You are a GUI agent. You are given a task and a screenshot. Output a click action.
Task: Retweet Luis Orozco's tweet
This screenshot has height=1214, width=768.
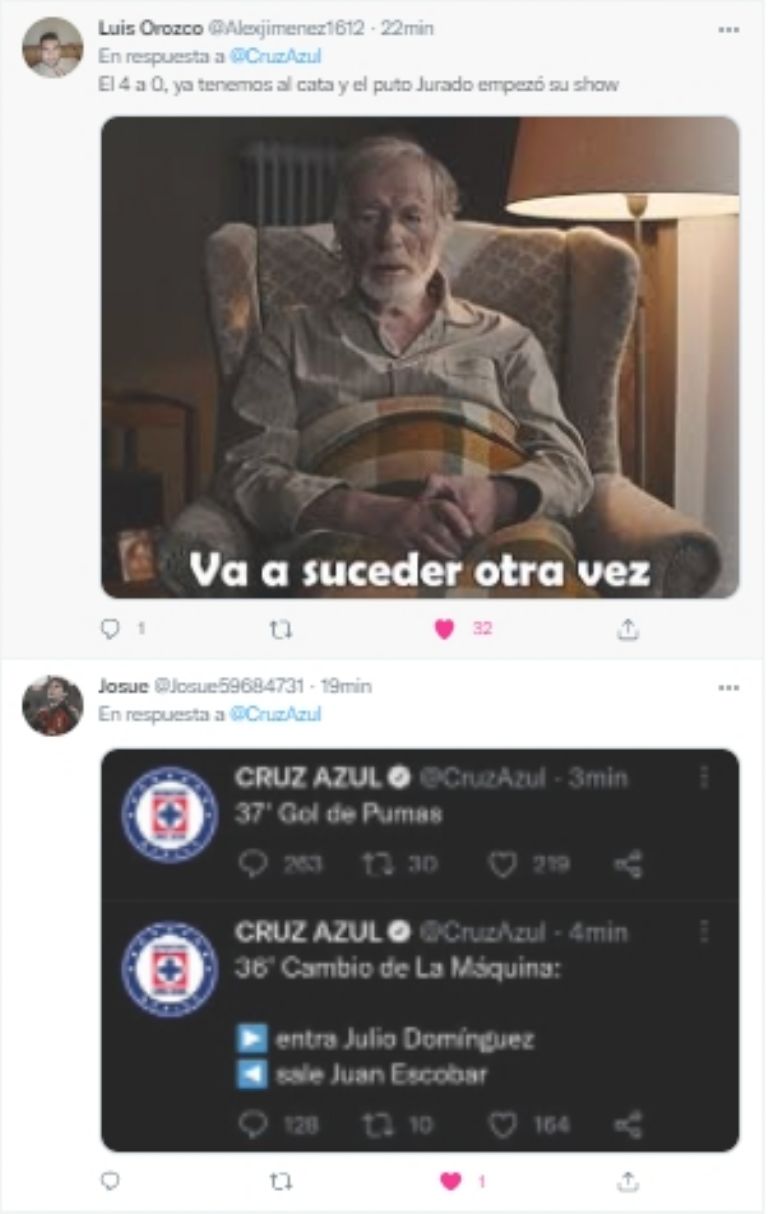[282, 629]
